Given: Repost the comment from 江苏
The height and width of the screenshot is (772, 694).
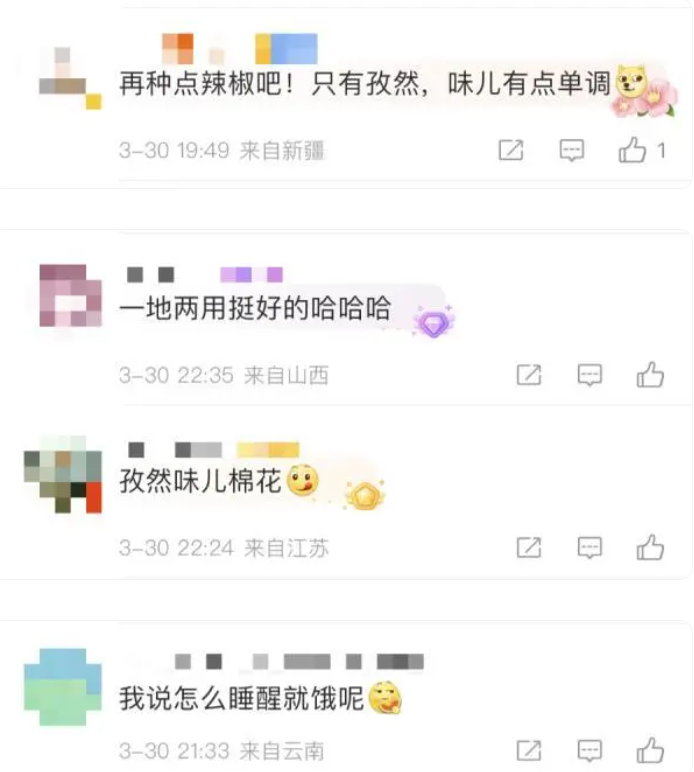Looking at the screenshot, I should pyautogui.click(x=528, y=547).
